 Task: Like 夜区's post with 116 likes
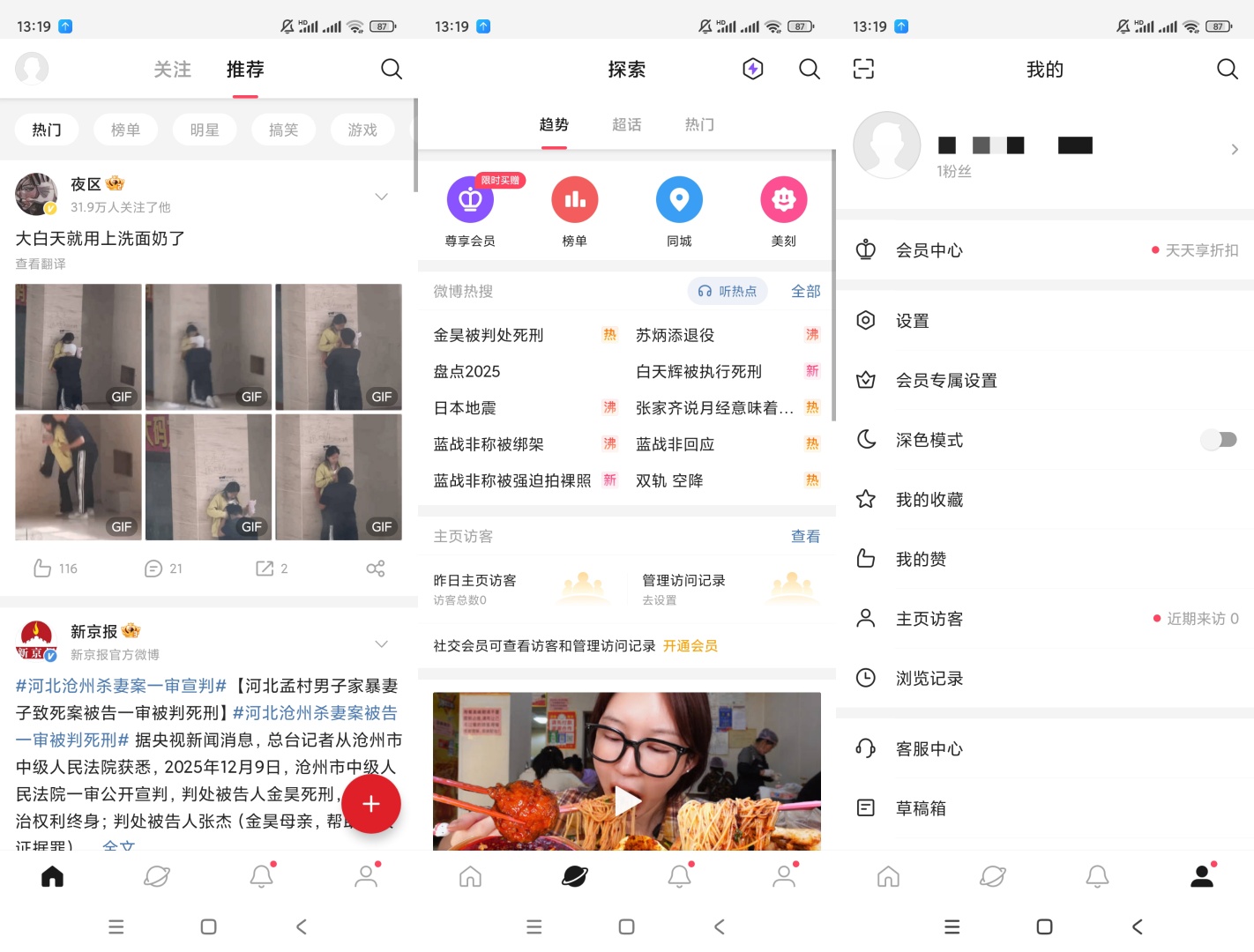pyautogui.click(x=43, y=569)
